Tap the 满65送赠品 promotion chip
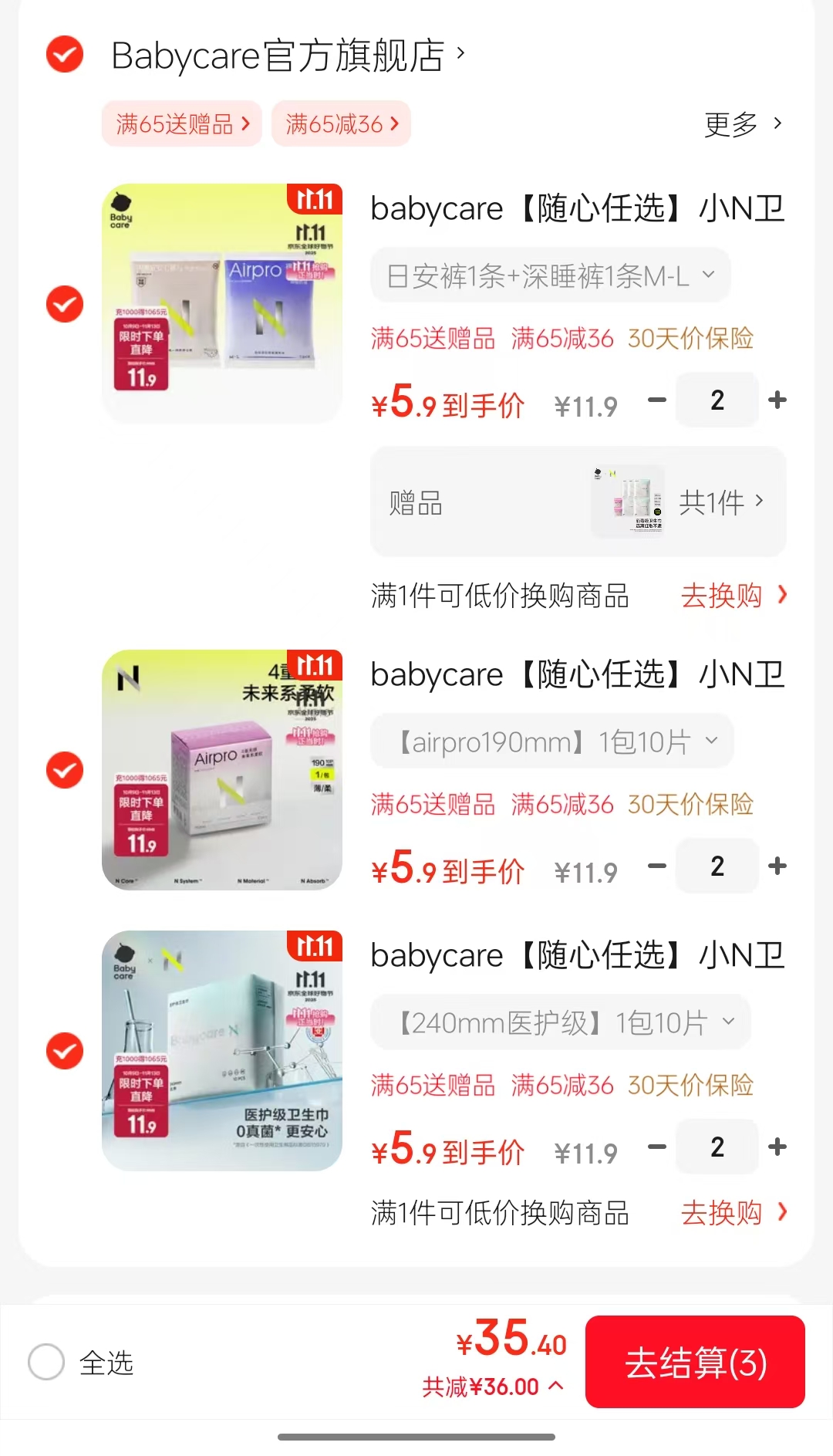833x1456 pixels. pyautogui.click(x=182, y=123)
